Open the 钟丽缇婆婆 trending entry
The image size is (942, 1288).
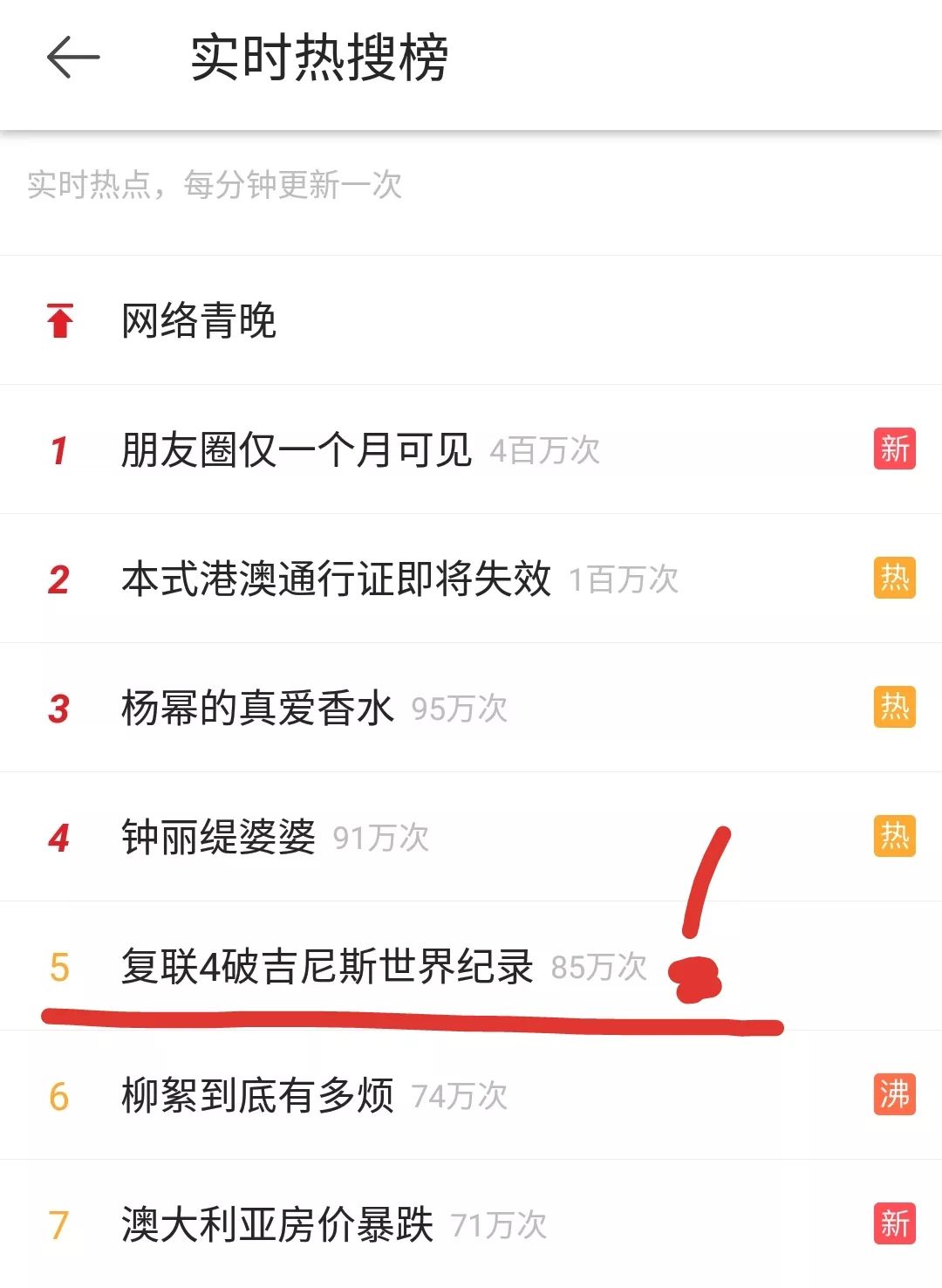pyautogui.click(x=218, y=838)
